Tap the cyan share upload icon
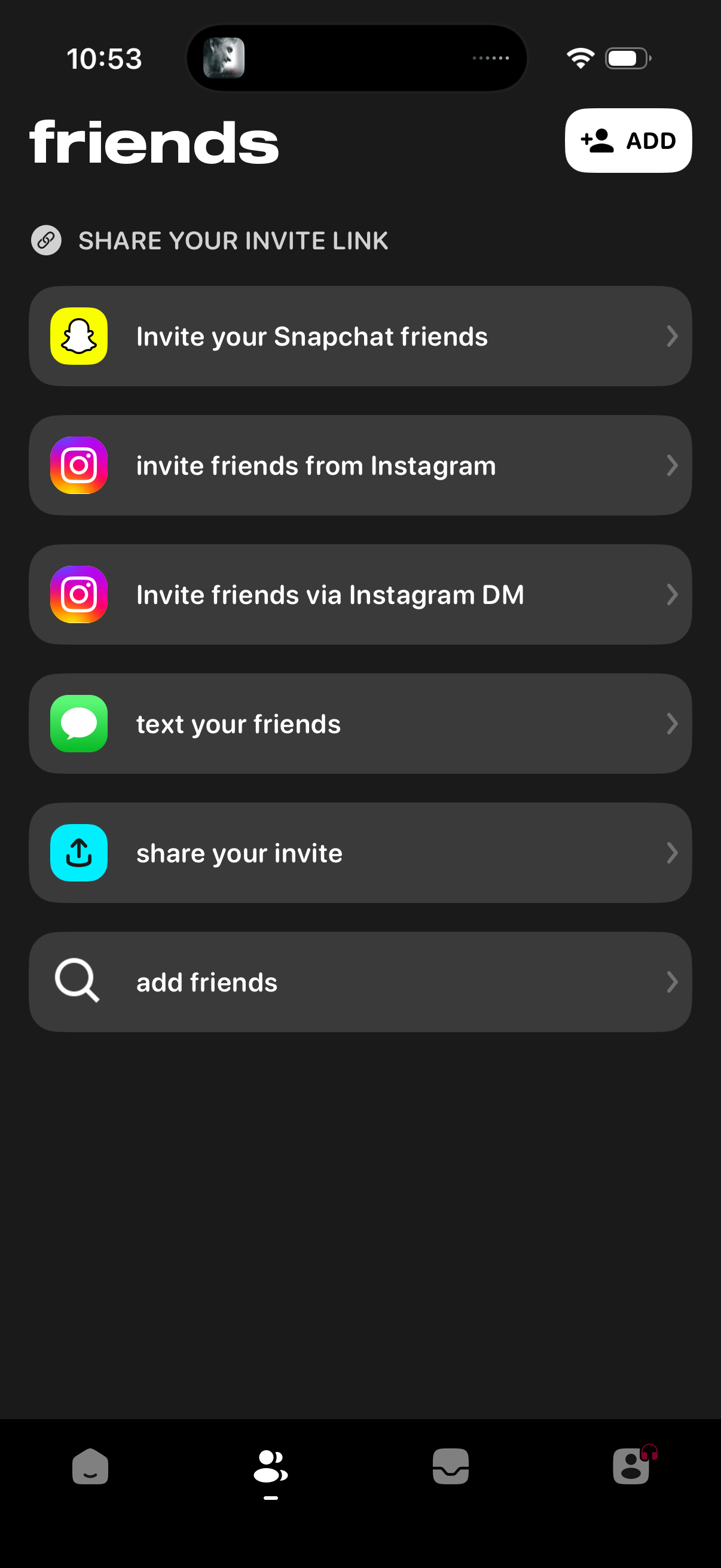Viewport: 721px width, 1568px height. click(78, 853)
